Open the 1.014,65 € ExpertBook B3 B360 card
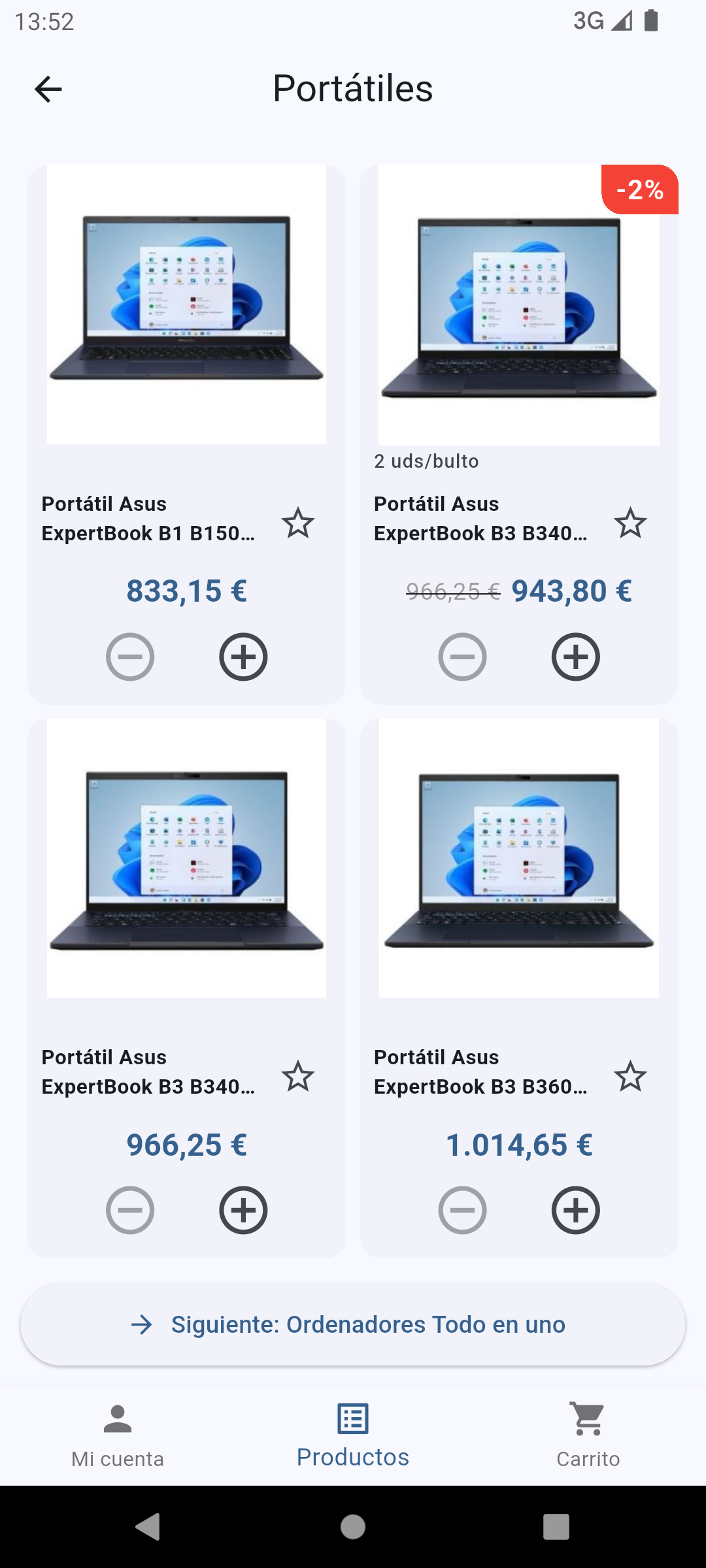706x1568 pixels. [518, 858]
